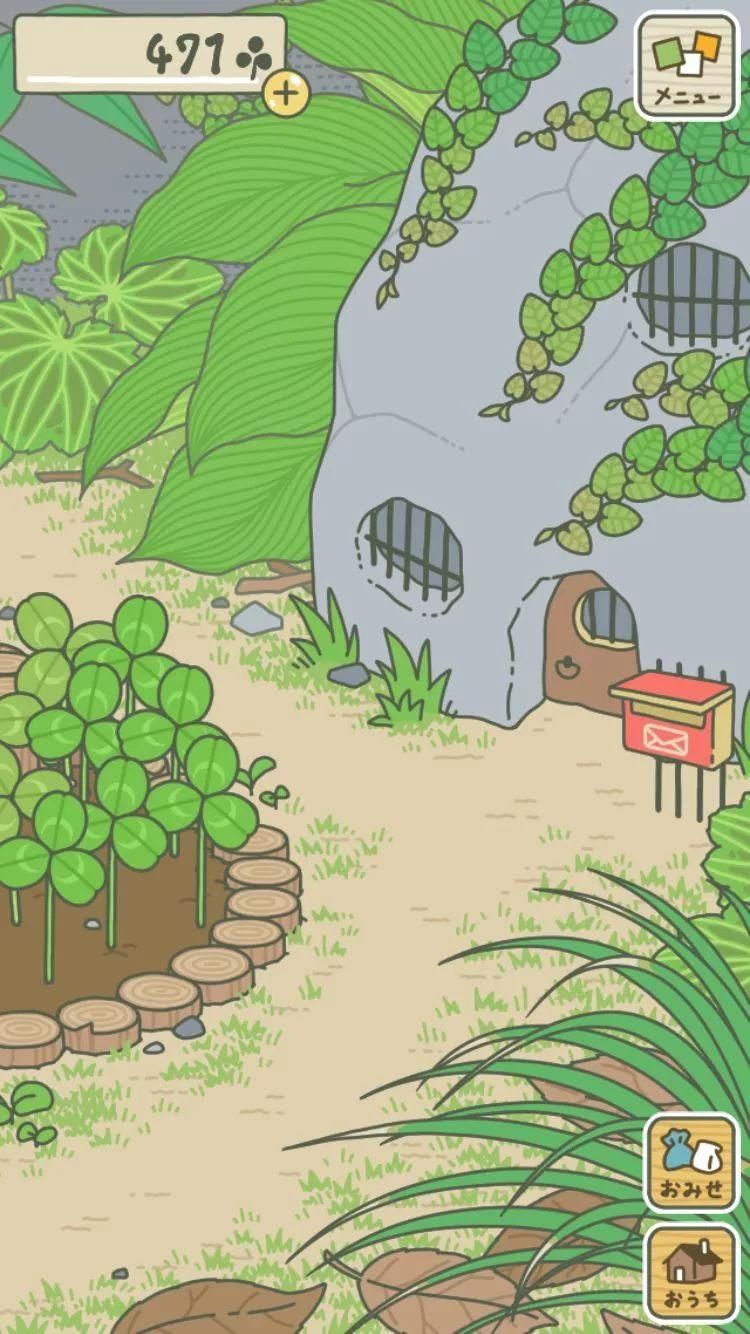The height and width of the screenshot is (1334, 750).
Task: Open the メニュー menu button
Action: click(687, 66)
